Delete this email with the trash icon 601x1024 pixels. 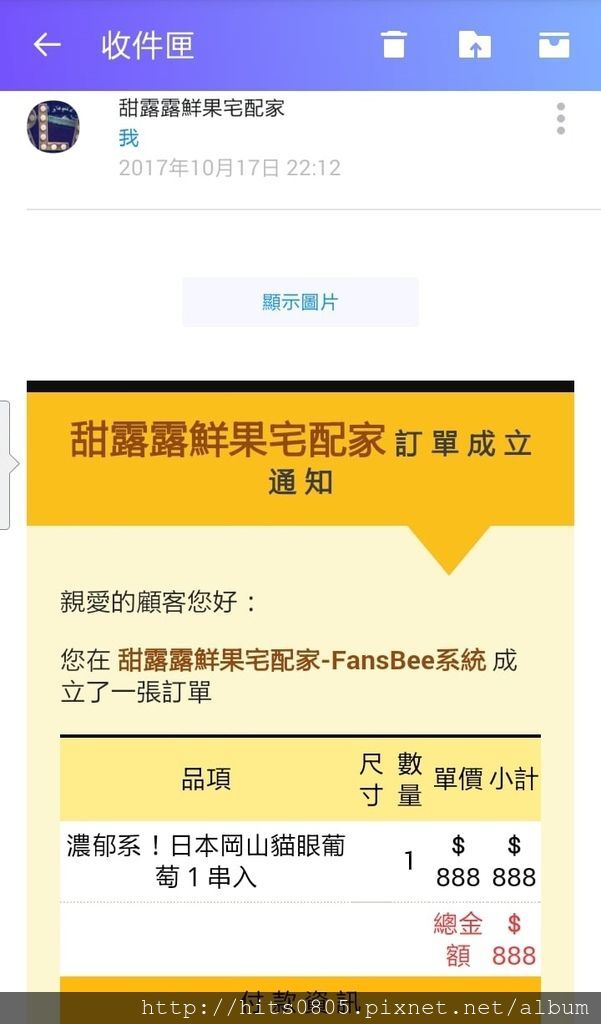coord(394,44)
